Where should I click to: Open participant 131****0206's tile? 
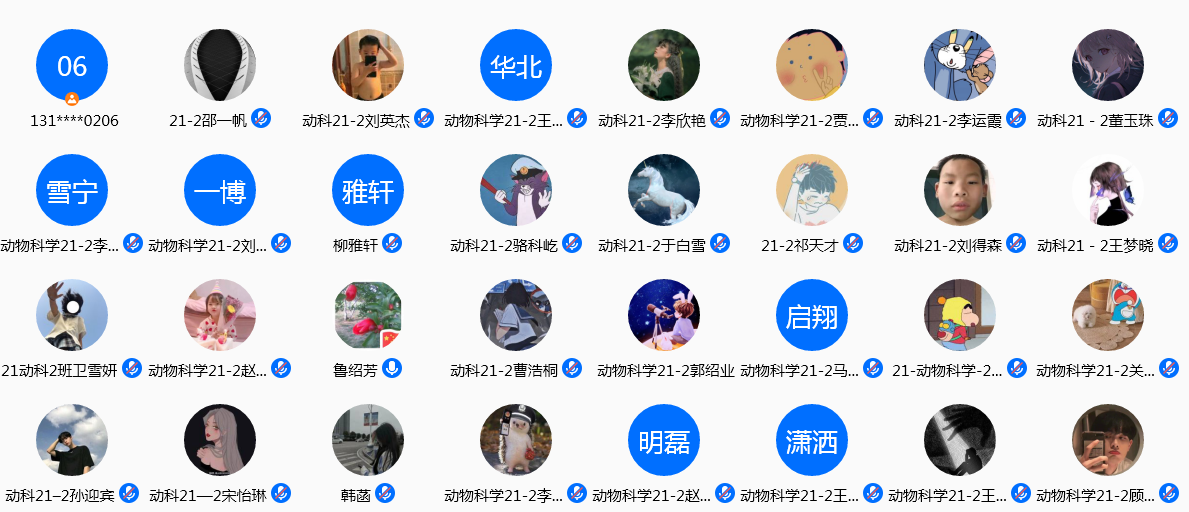tap(72, 66)
